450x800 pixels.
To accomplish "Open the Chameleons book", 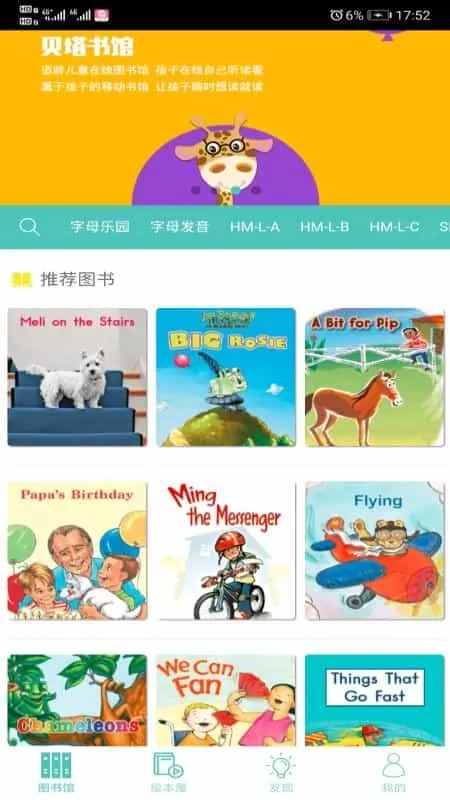I will click(77, 700).
